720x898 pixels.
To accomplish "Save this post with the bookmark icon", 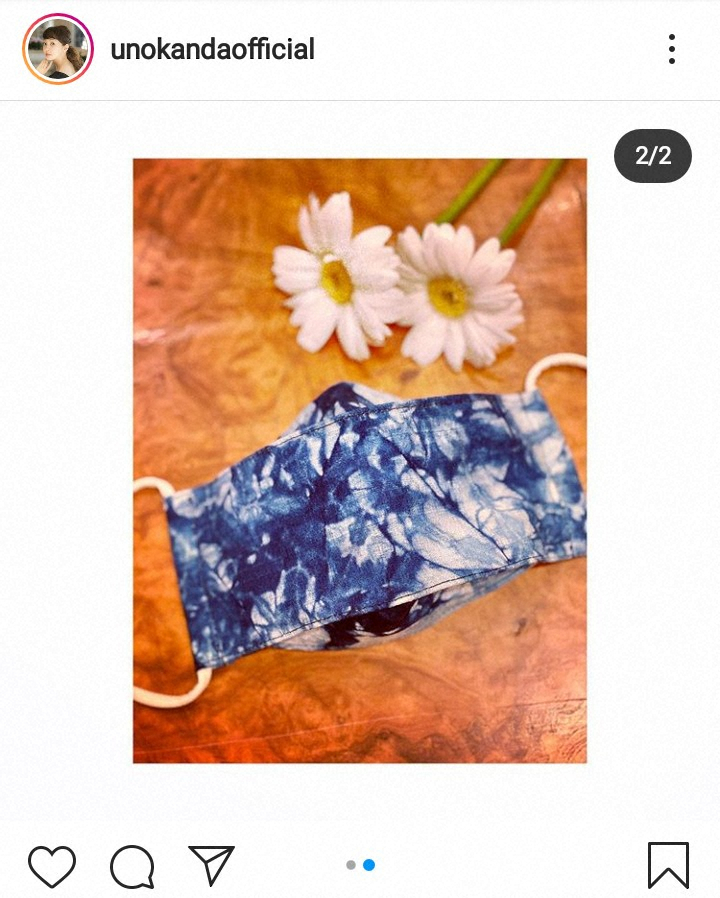I will (668, 866).
